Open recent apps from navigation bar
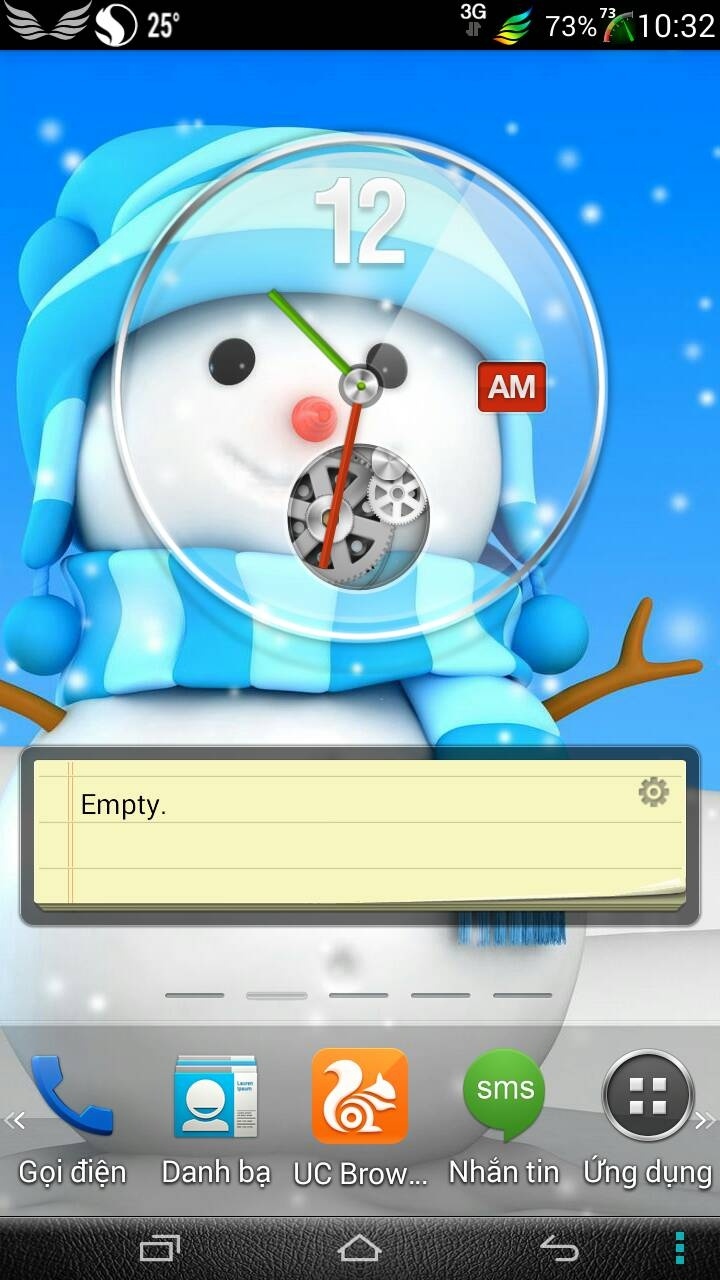The width and height of the screenshot is (720, 1280). [x=160, y=1248]
